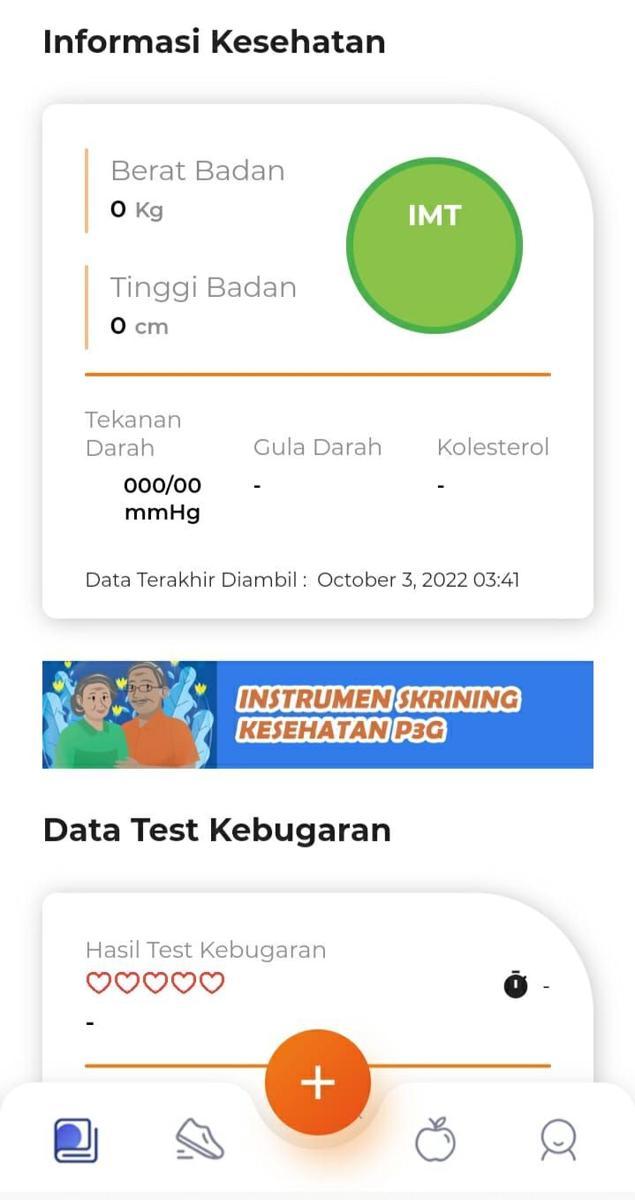Open the Instrumen Skrining Kesehatan P3G banner
The height and width of the screenshot is (1200, 635).
pos(317,714)
